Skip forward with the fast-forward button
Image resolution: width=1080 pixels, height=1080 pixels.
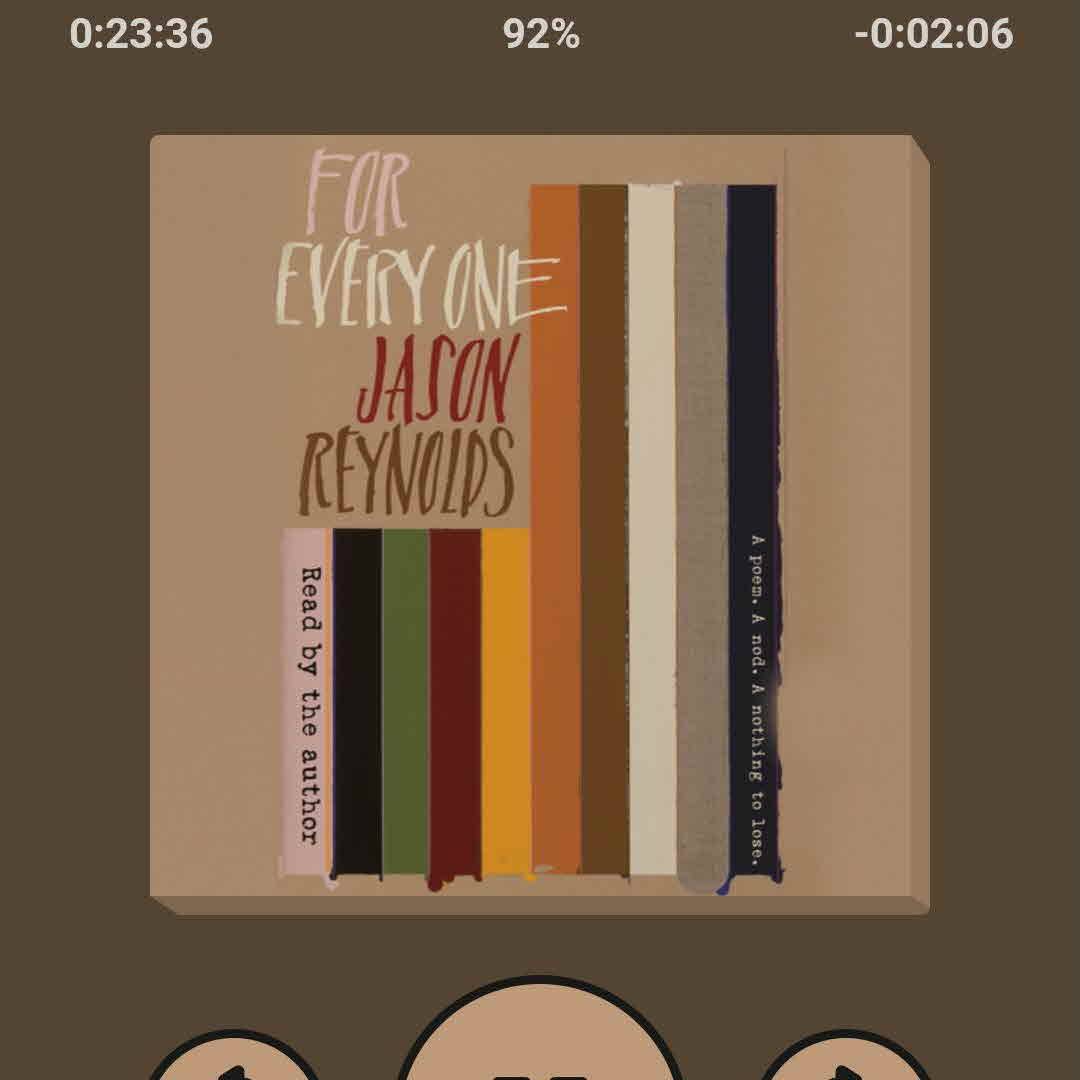pos(846,1062)
